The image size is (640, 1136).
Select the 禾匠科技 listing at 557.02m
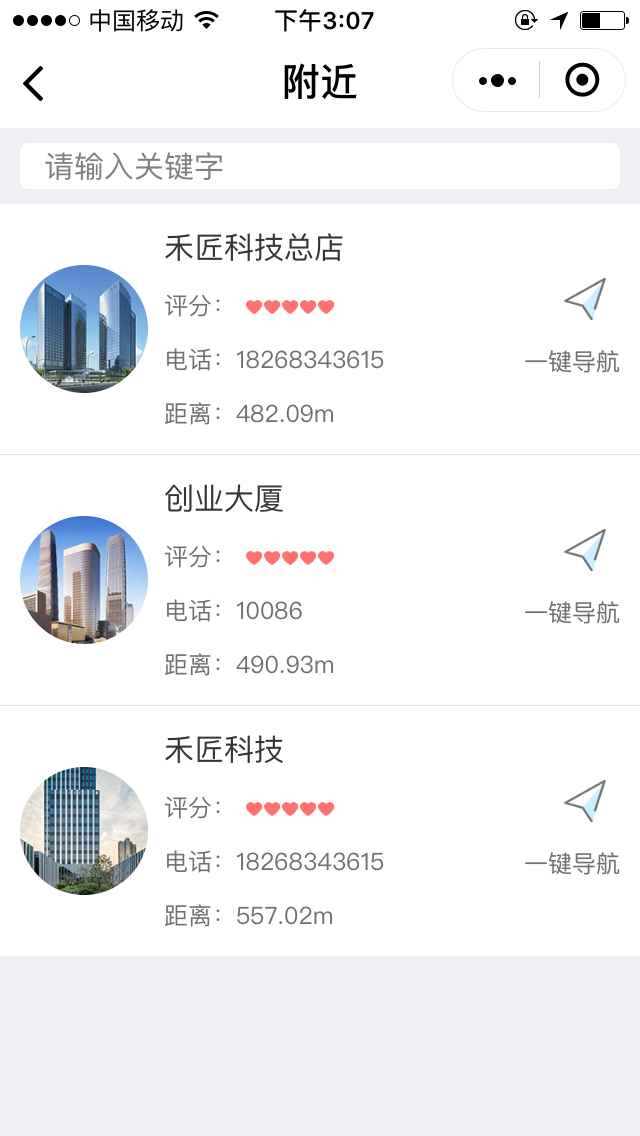[225, 750]
